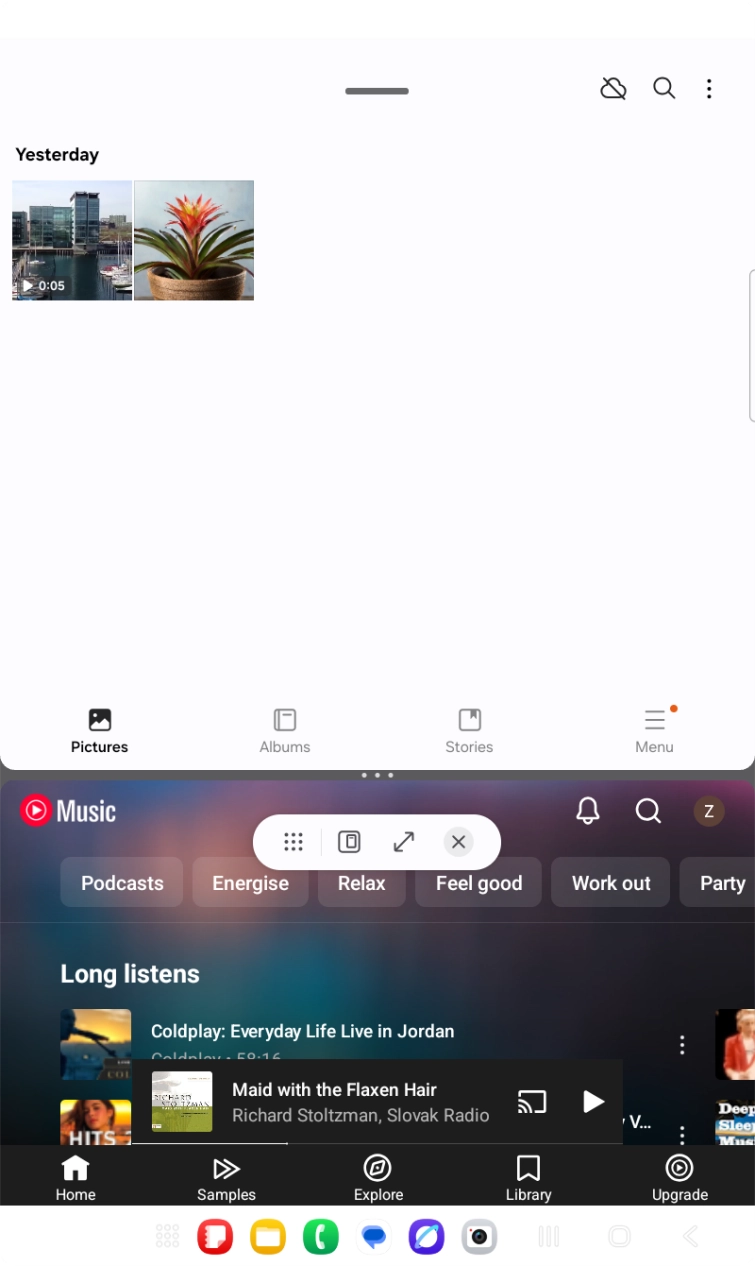Launch Samsung Internet from the taskbar

425,1236
